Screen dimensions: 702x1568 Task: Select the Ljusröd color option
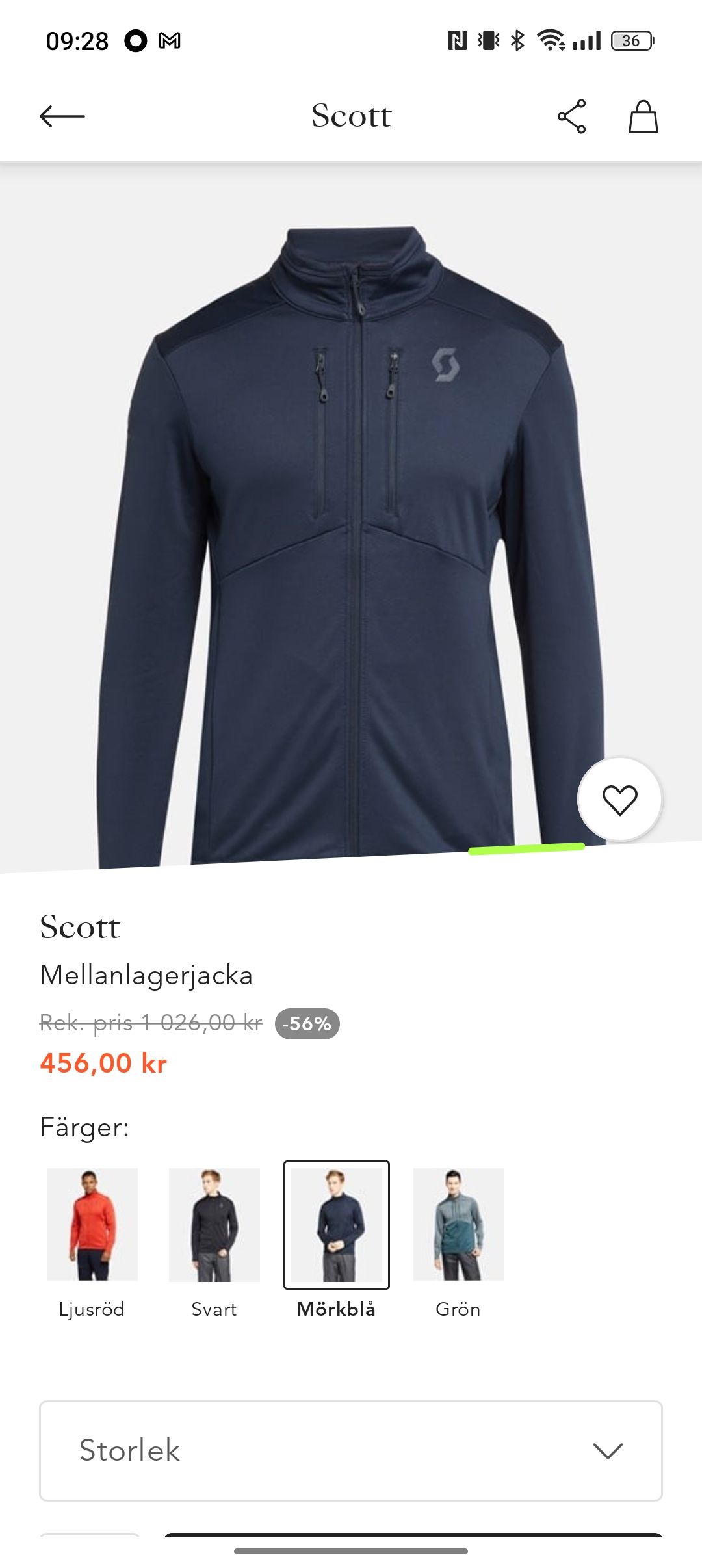tap(92, 1225)
